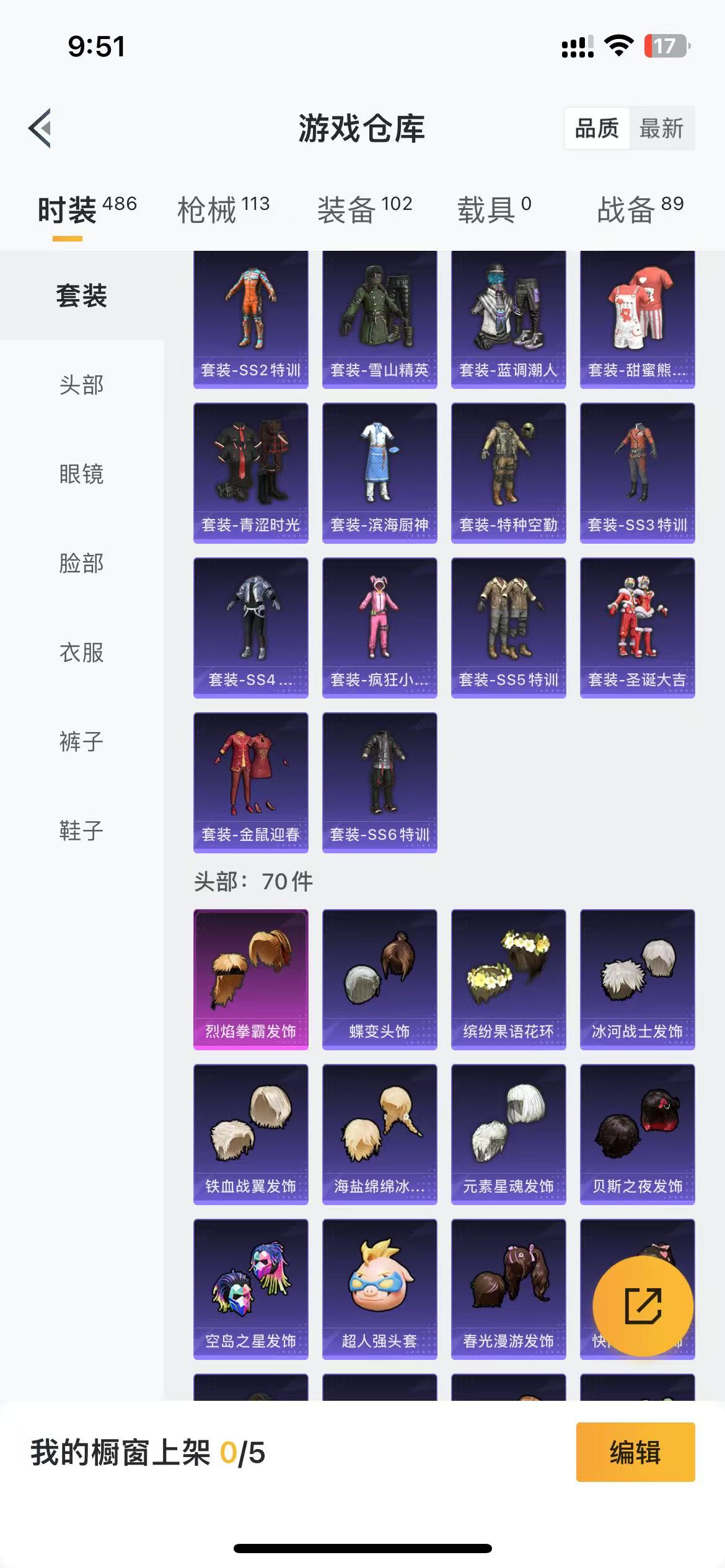Screen dimensions: 725x1568
Task: Select 头部 in the side menu
Action: pos(82,385)
